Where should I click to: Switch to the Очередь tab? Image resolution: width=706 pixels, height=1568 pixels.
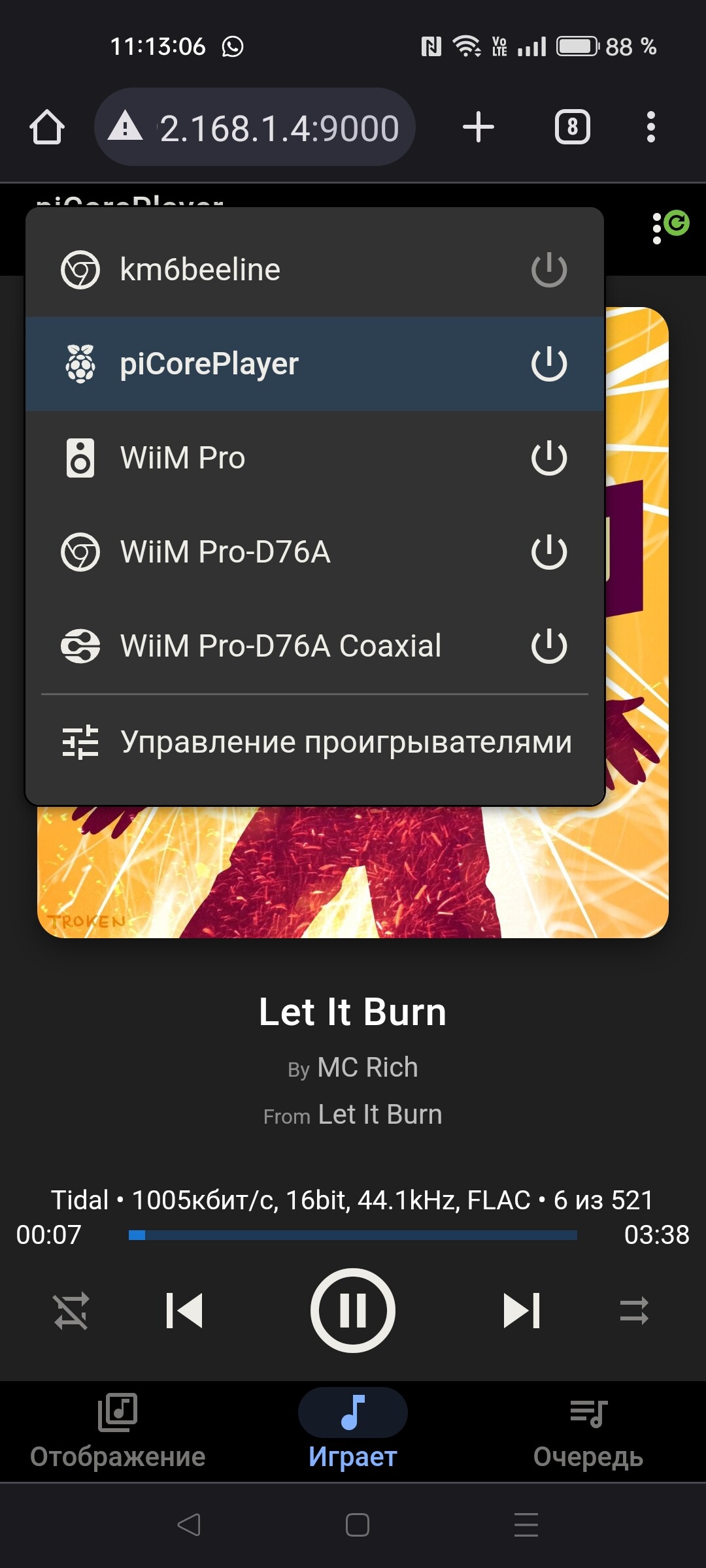coord(588,1431)
